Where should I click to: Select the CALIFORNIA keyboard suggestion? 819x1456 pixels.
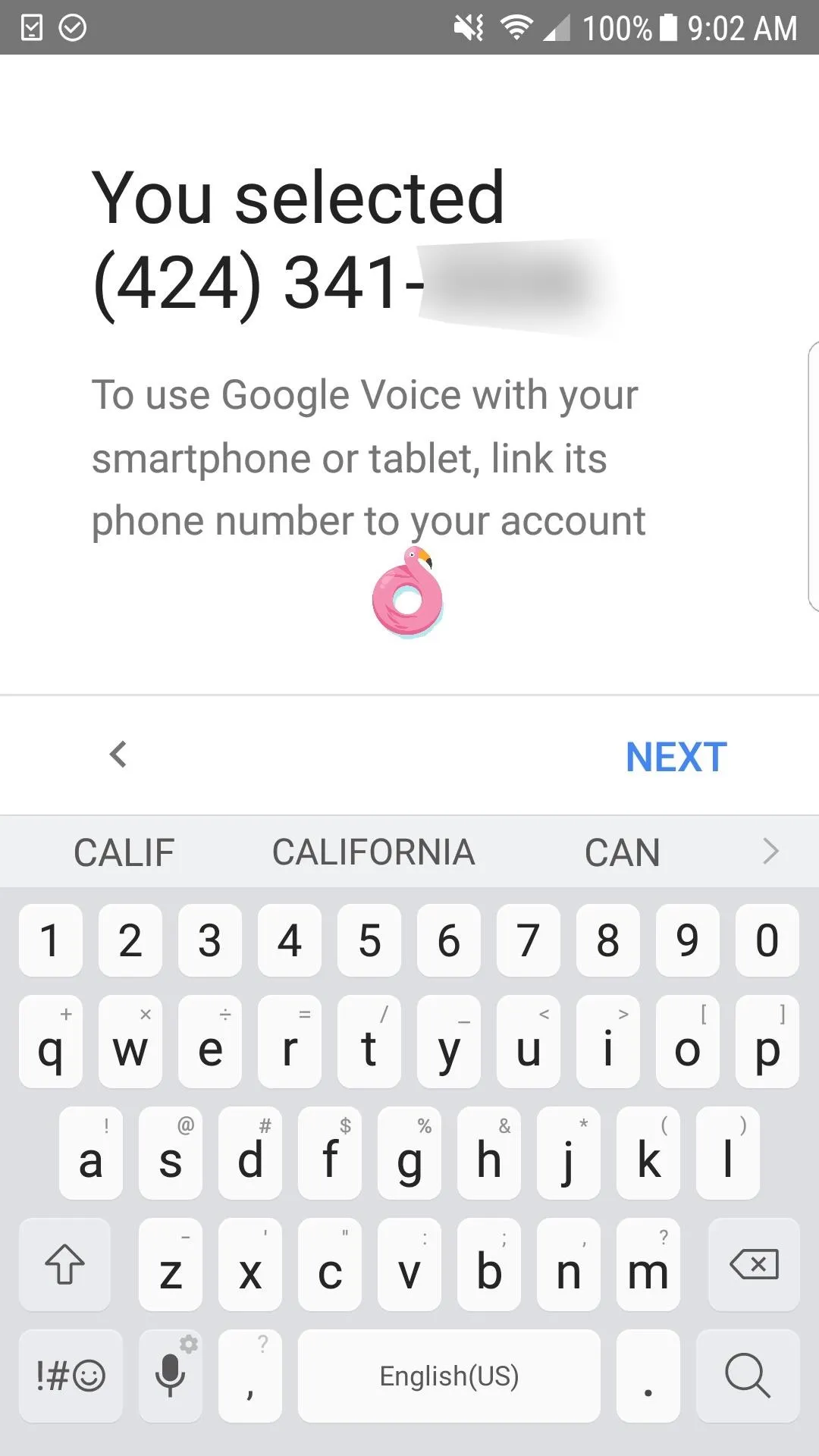[373, 852]
